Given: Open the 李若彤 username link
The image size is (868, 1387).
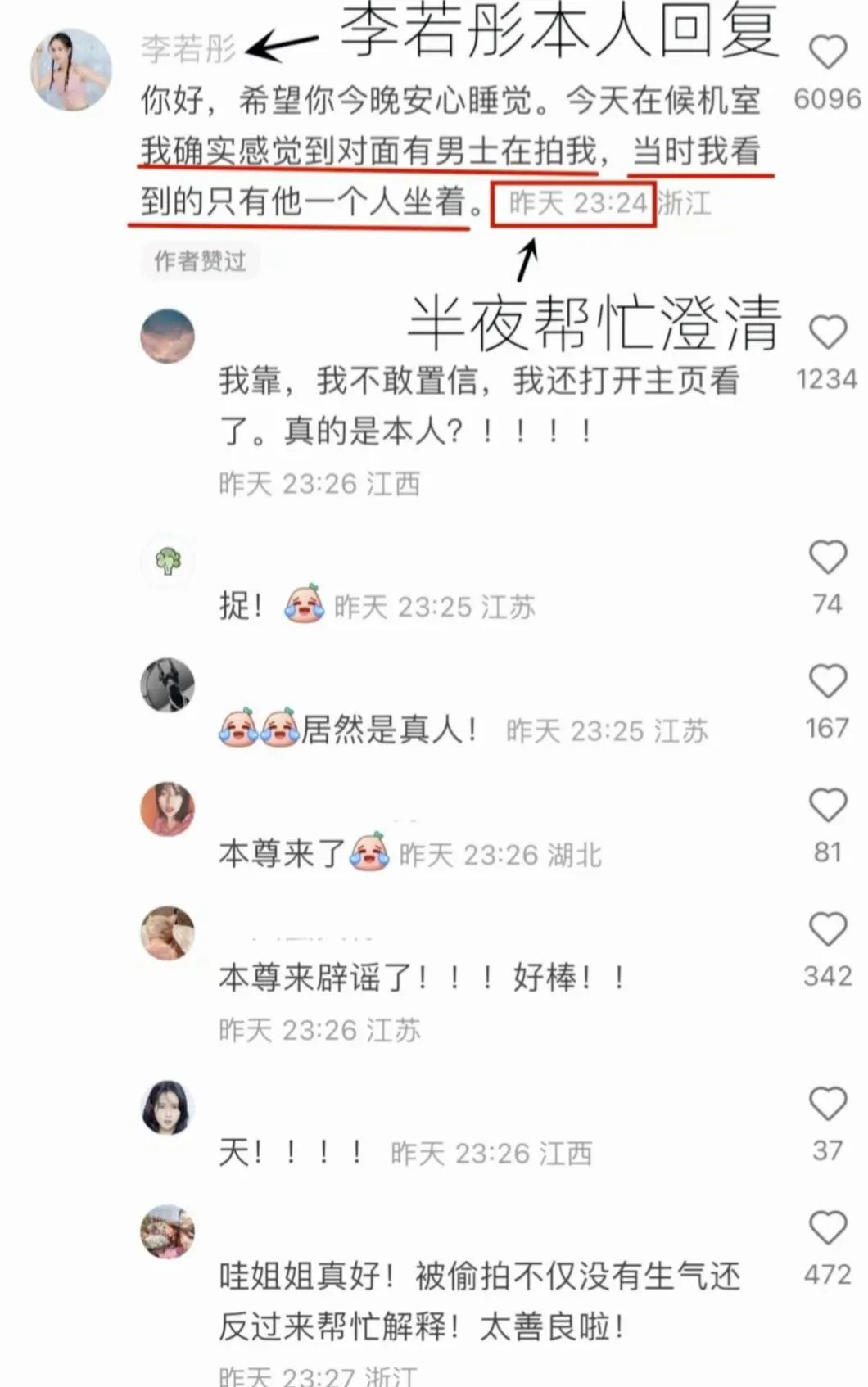Looking at the screenshot, I should (x=188, y=48).
